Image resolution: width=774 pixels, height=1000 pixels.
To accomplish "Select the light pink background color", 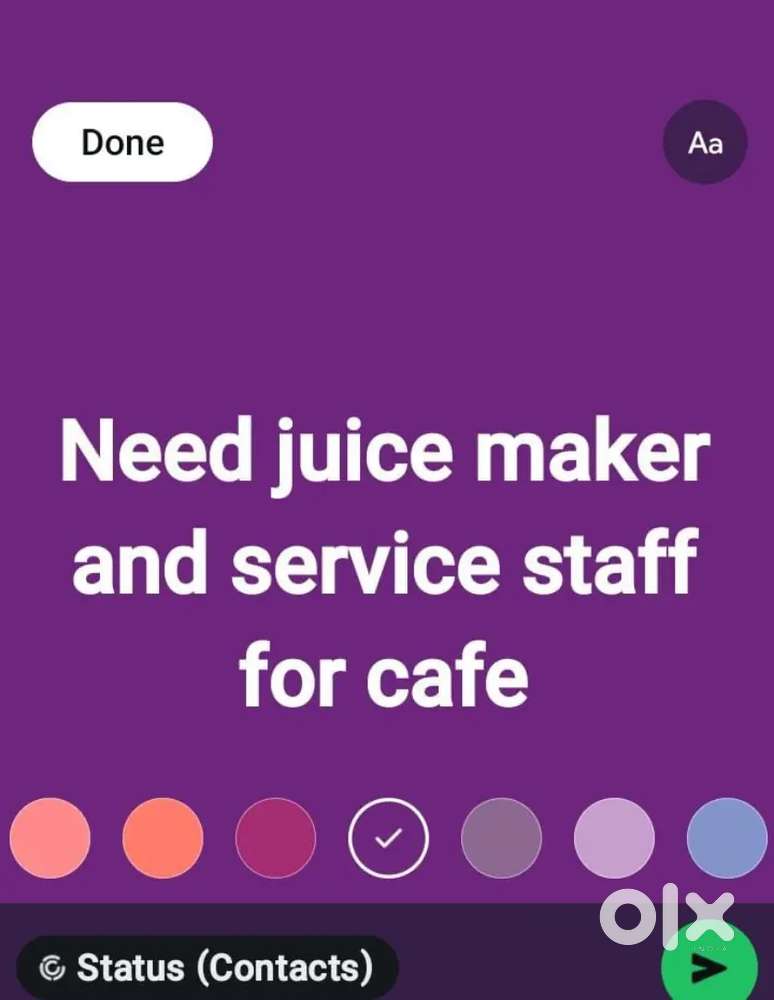I will (x=50, y=838).
